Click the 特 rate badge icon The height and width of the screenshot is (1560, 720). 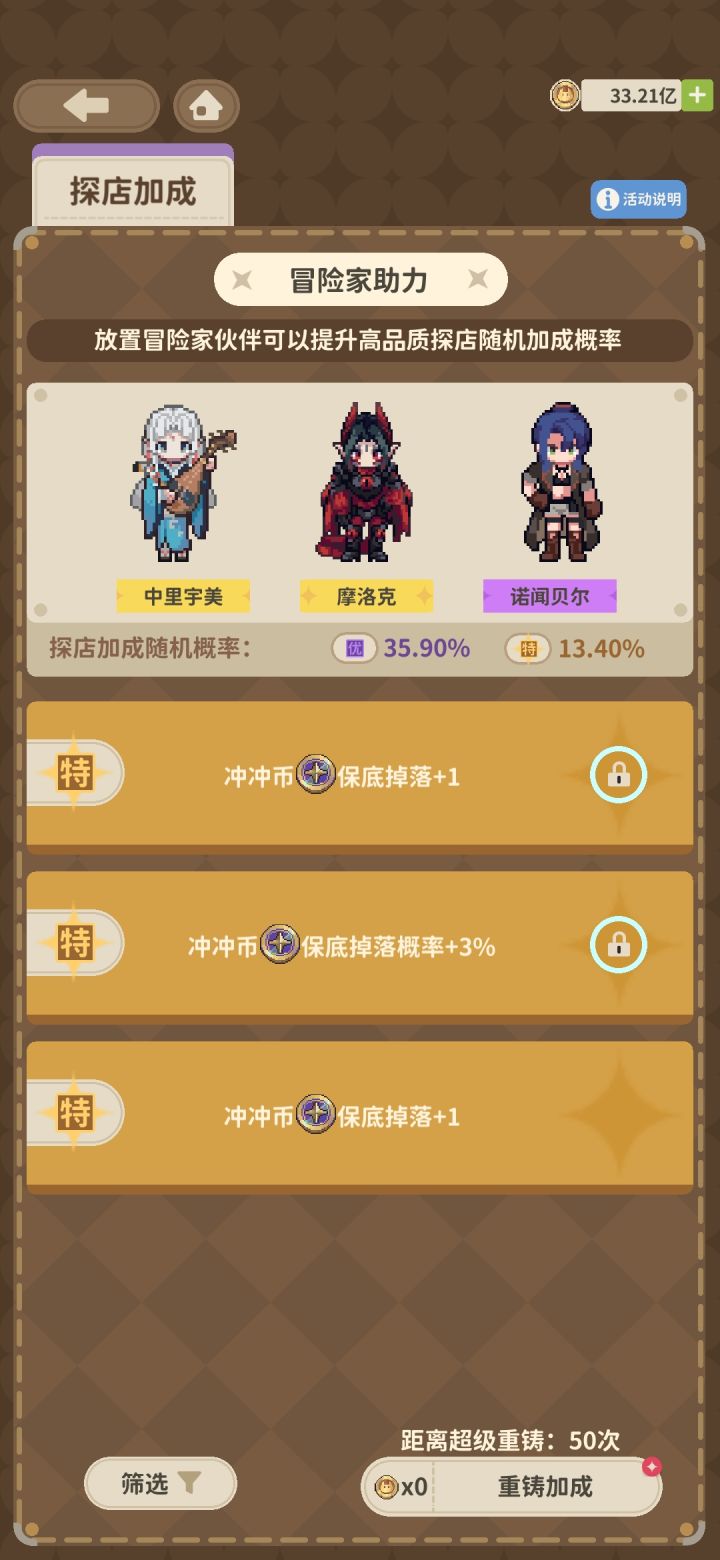coord(527,649)
